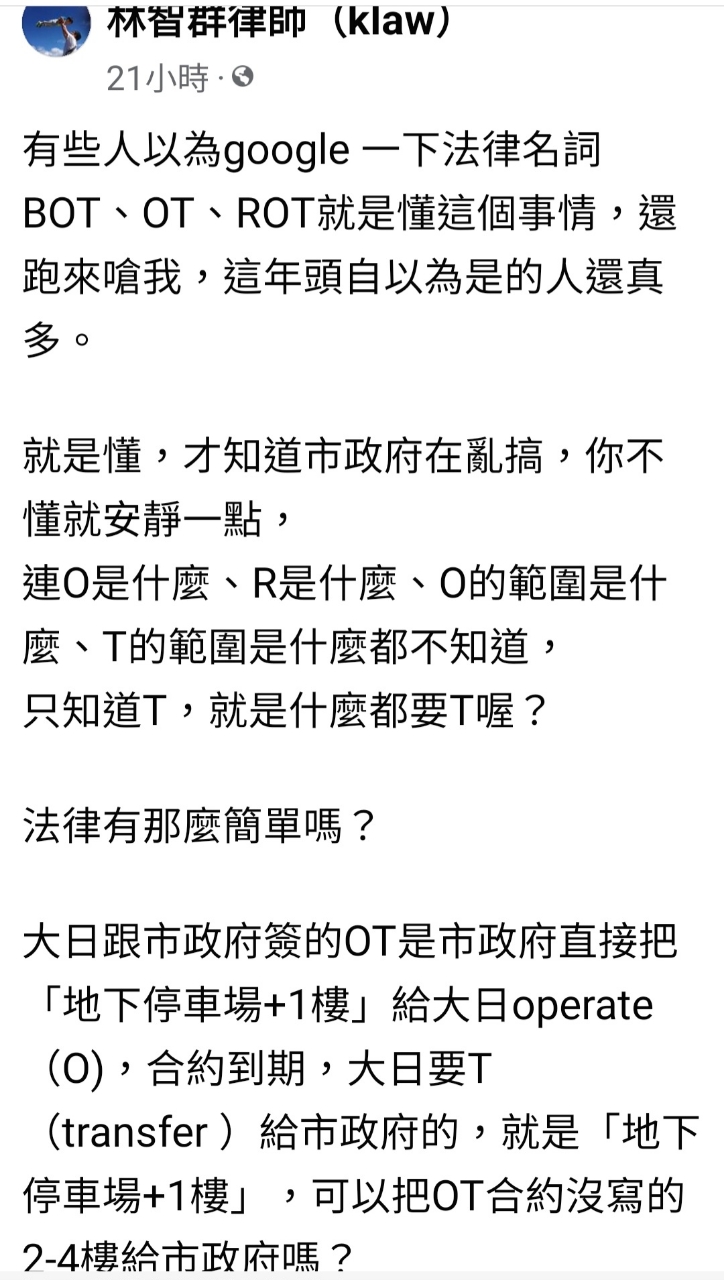
Task: Open the 21小時 post timestamp
Action: coord(157,77)
